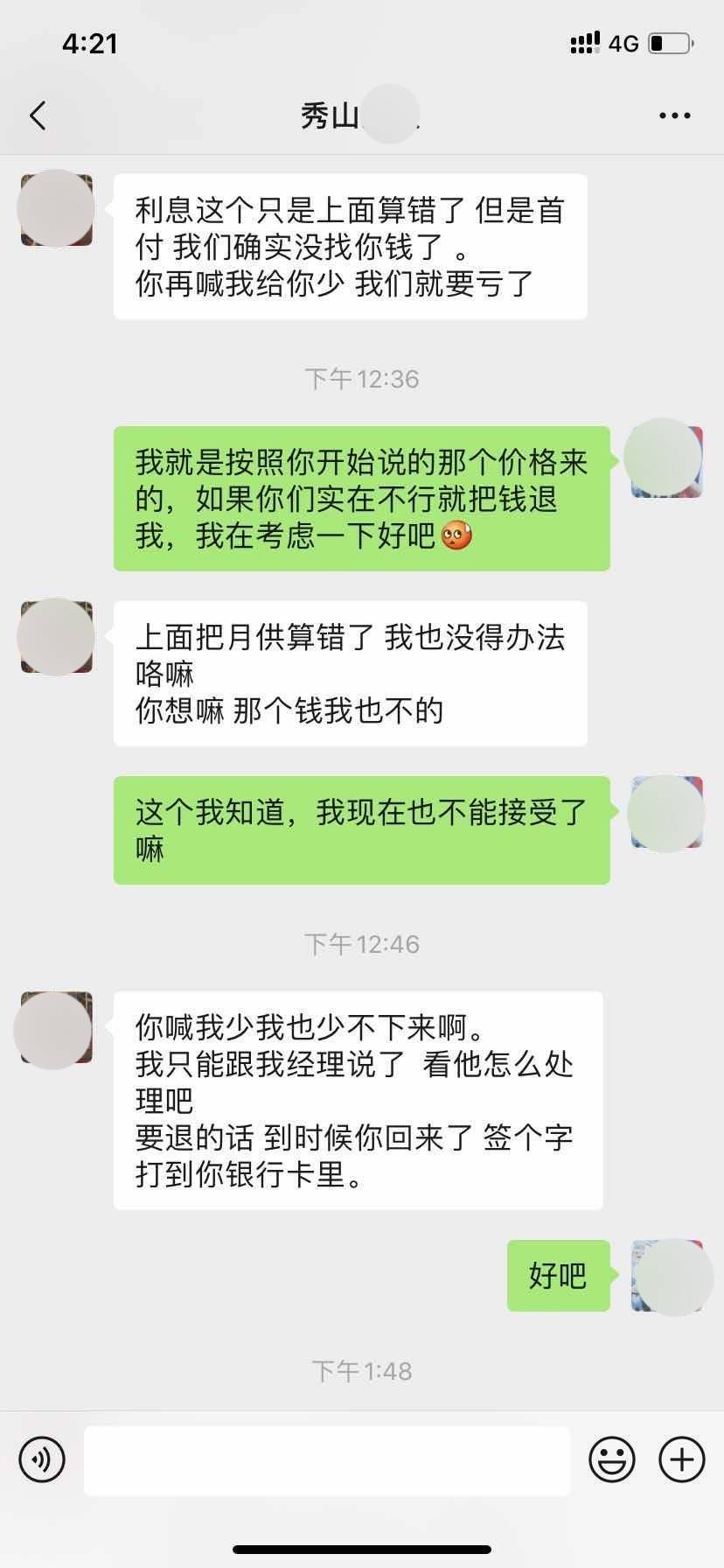Switch to voice message input
Viewport: 724px width, 1568px height.
(x=42, y=1459)
